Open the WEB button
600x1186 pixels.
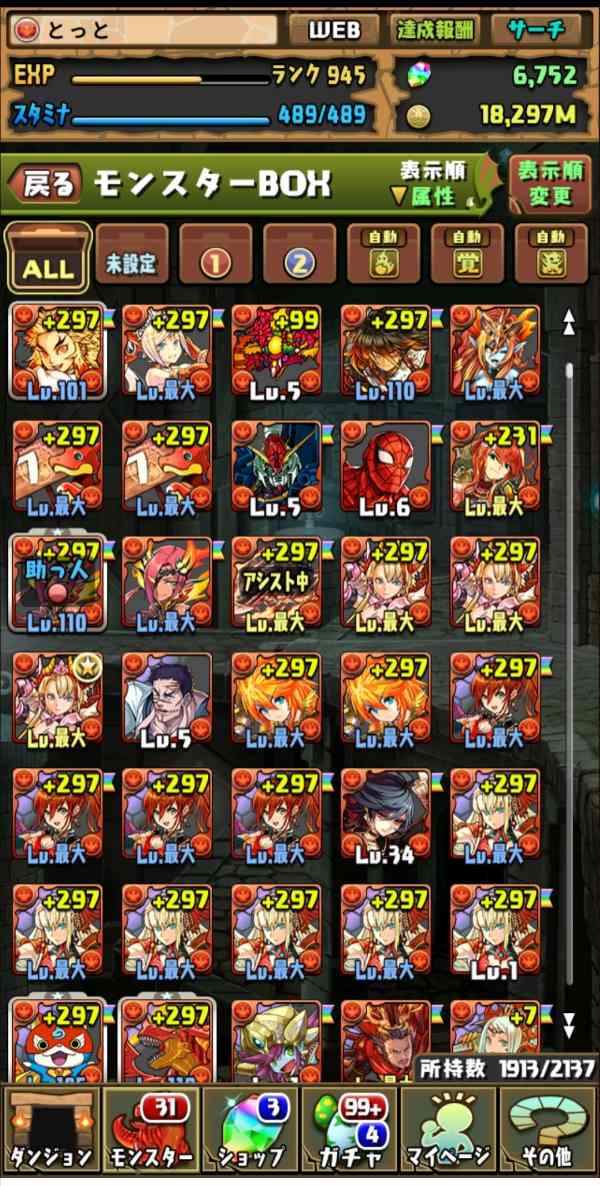click(334, 30)
